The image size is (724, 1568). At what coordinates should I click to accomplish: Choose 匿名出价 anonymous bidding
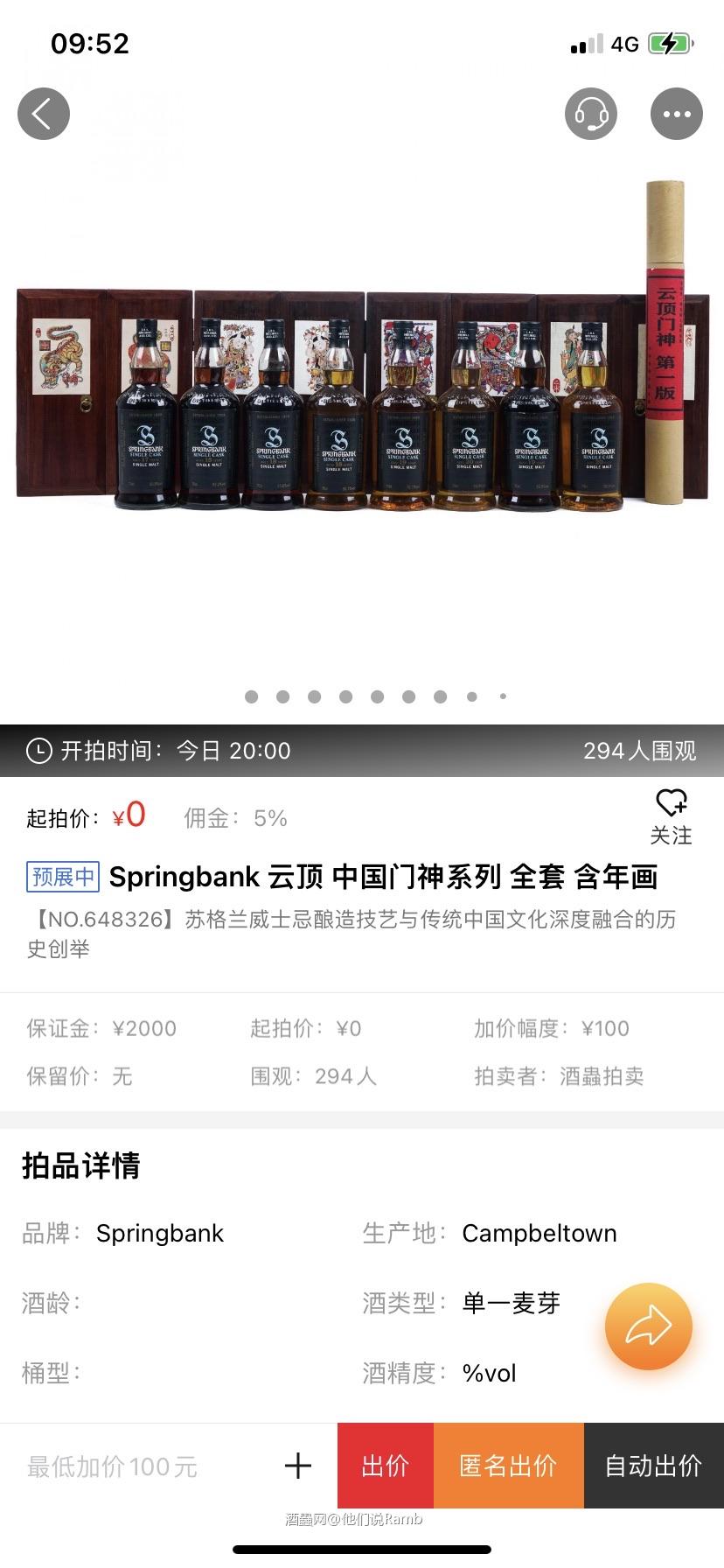tap(509, 1466)
